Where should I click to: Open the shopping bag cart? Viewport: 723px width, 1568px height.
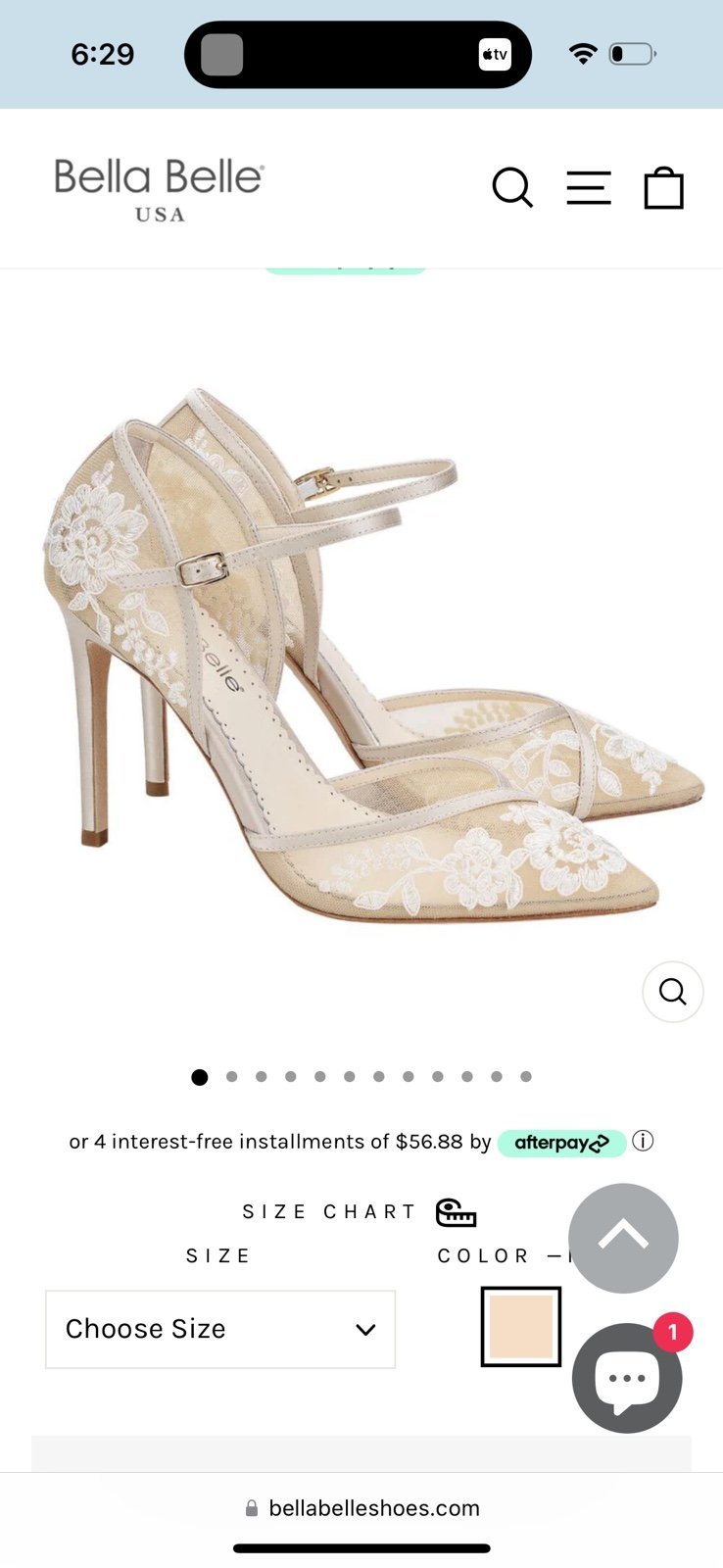pyautogui.click(x=663, y=187)
